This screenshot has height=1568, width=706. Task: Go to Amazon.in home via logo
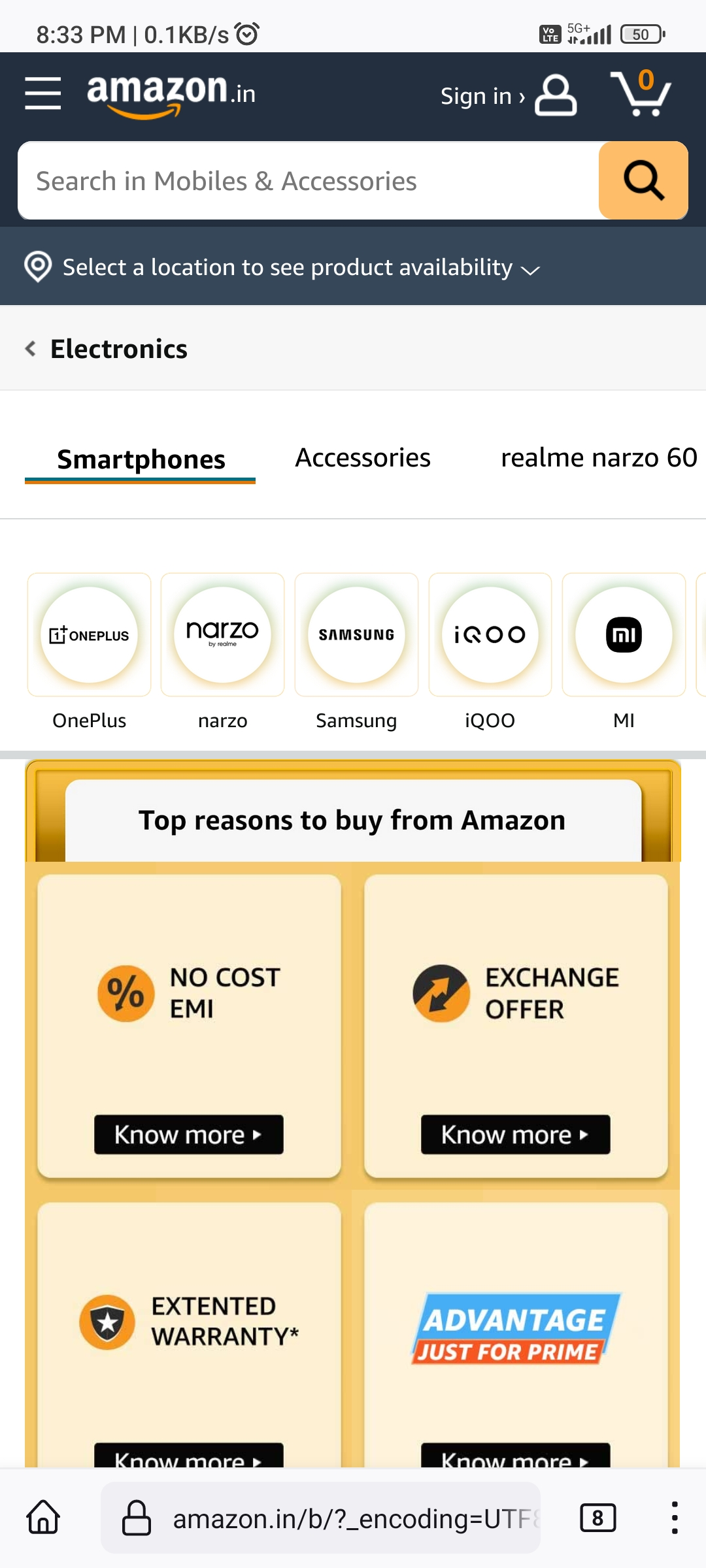[171, 95]
